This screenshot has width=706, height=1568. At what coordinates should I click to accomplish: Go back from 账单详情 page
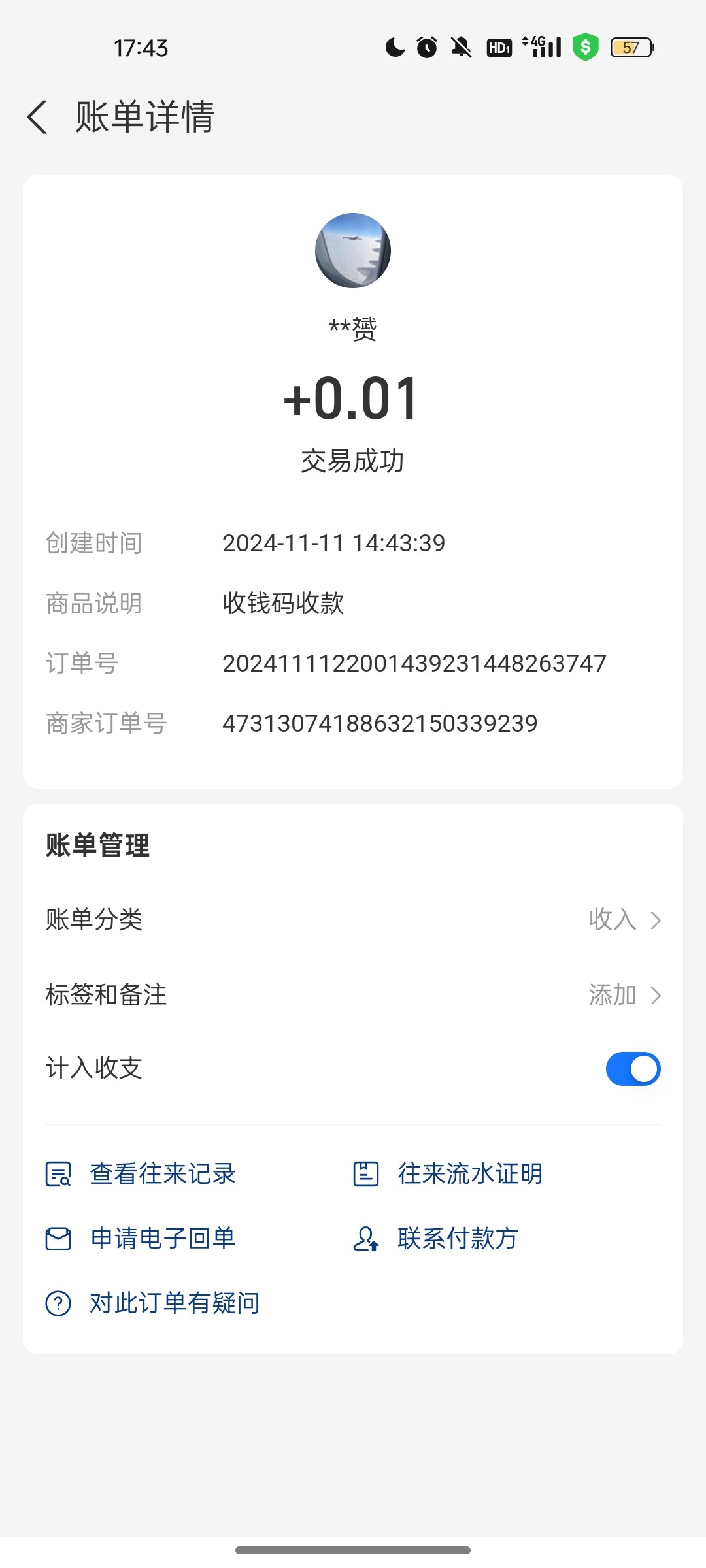38,118
